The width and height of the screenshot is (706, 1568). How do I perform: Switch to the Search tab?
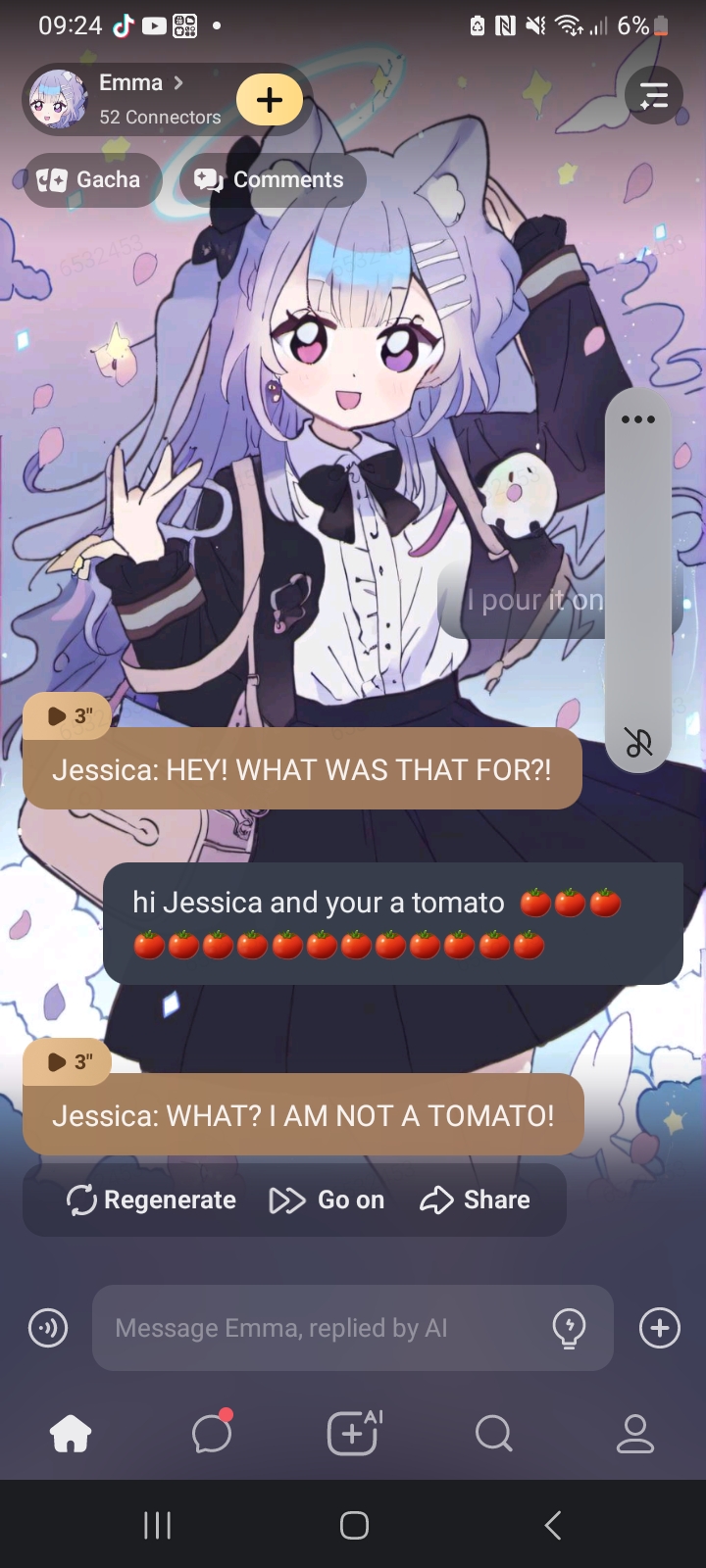(493, 1434)
